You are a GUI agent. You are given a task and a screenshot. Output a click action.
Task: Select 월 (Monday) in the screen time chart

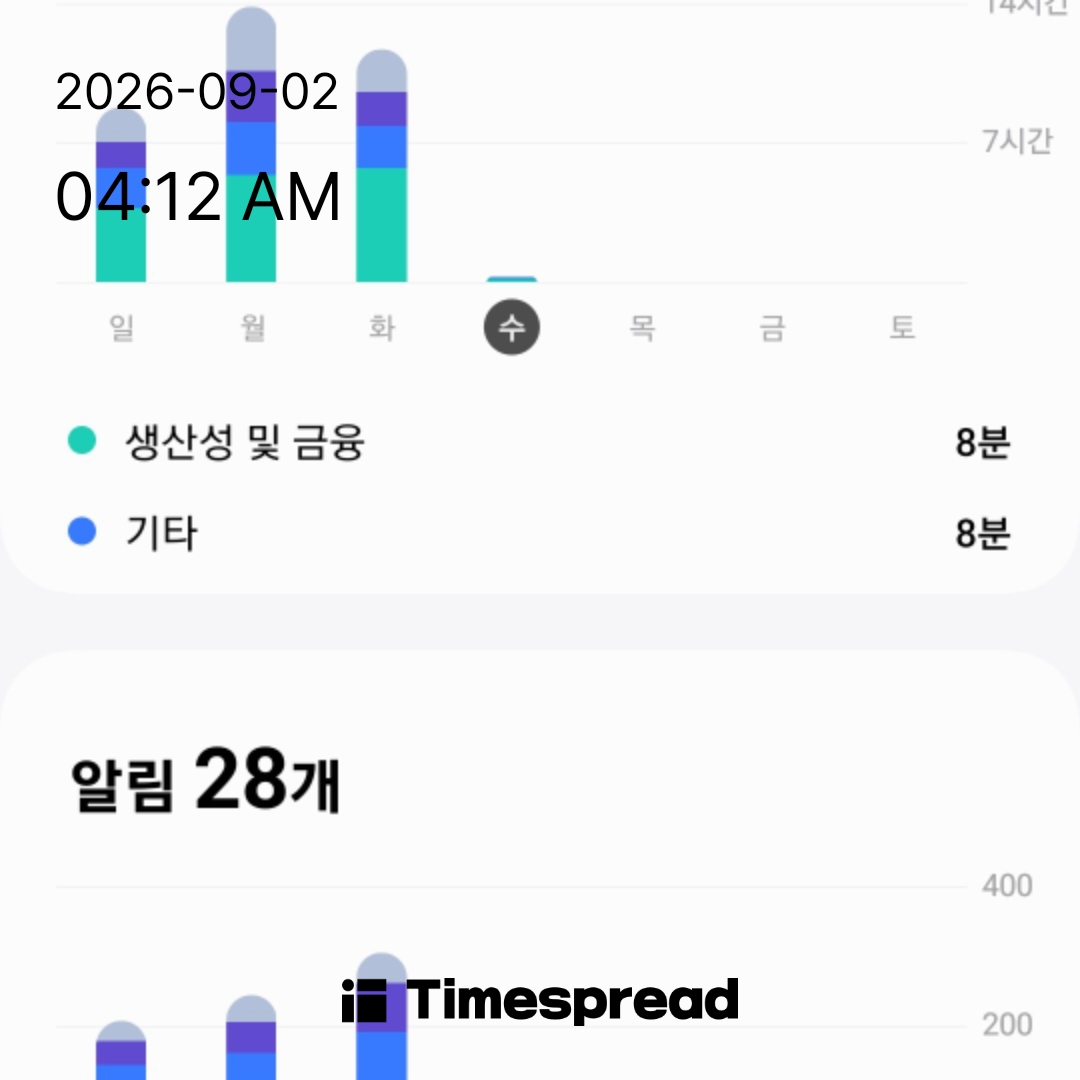(252, 327)
